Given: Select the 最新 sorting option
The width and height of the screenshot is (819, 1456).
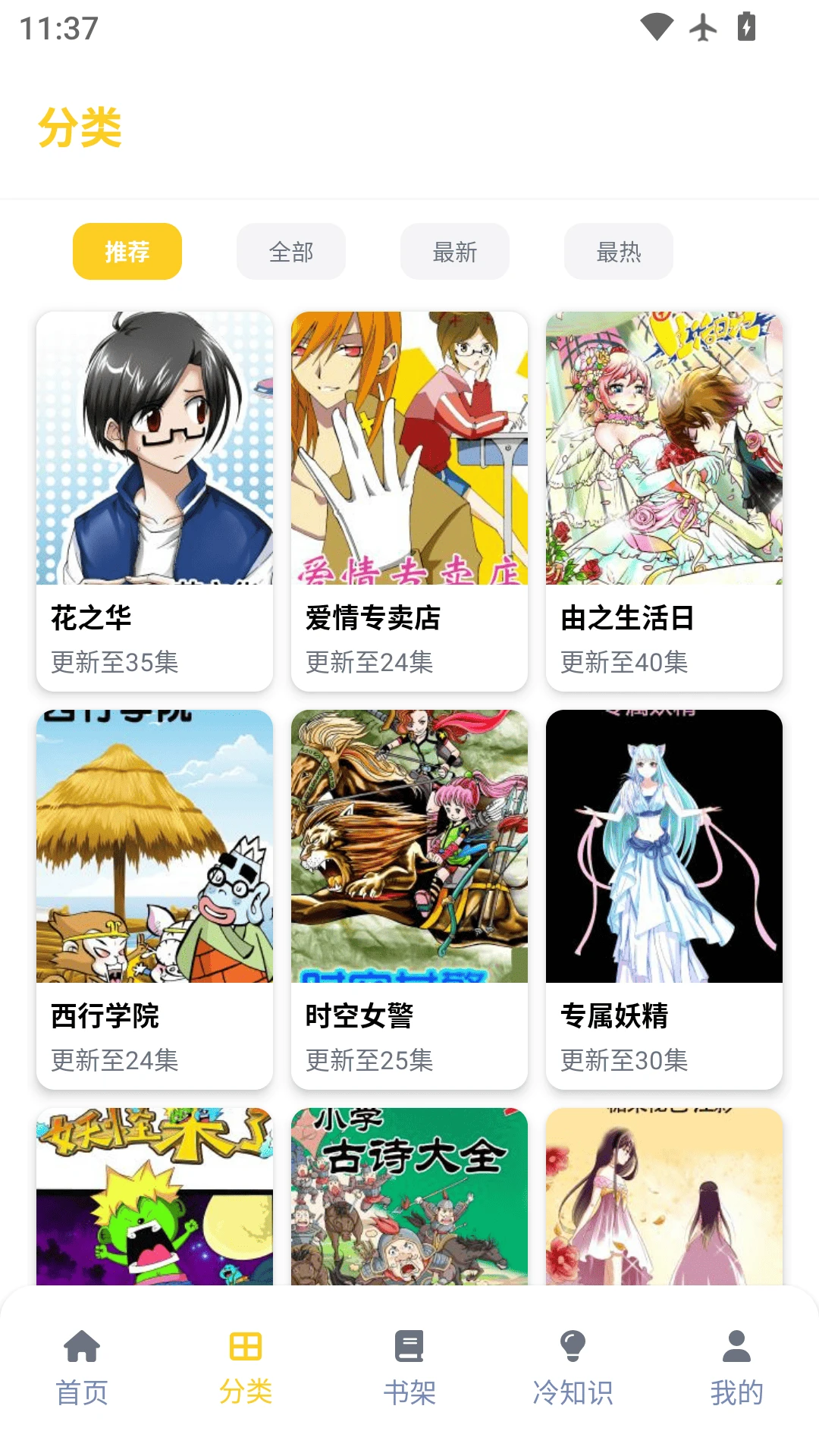Looking at the screenshot, I should tap(454, 251).
